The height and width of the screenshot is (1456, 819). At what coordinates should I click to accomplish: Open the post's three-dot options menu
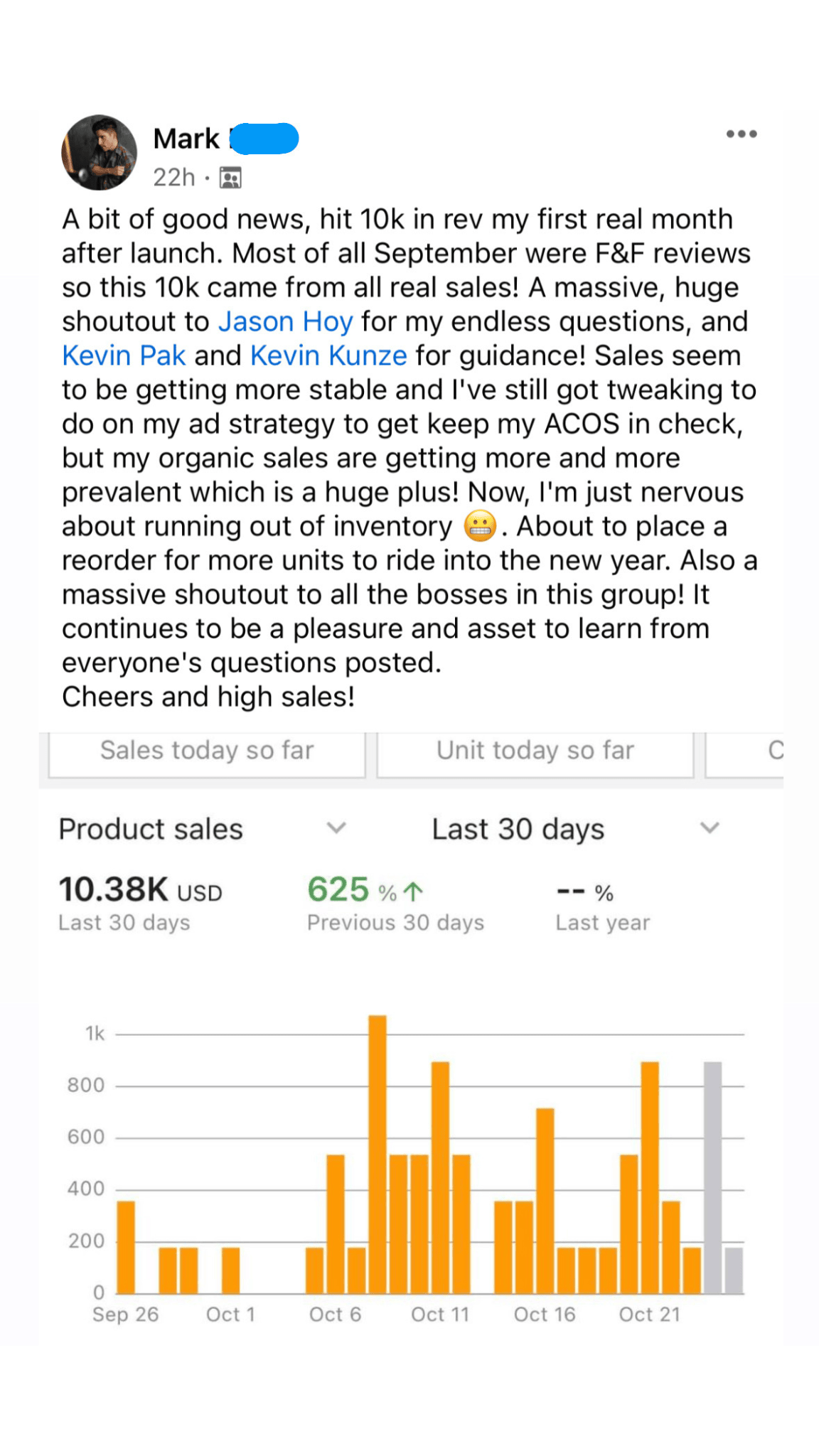coord(741,134)
